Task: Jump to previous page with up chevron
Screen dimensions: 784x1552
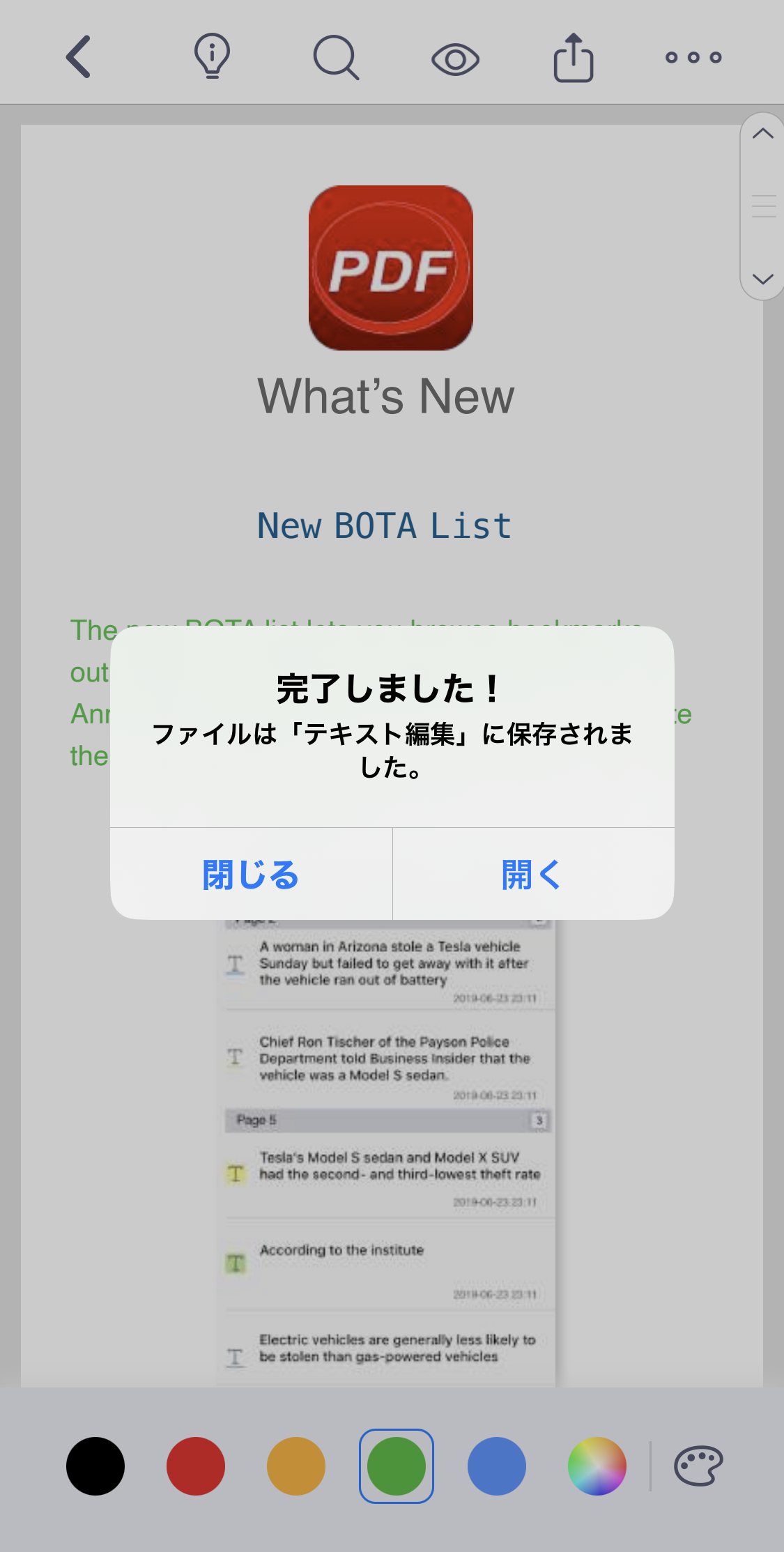Action: coord(763,133)
